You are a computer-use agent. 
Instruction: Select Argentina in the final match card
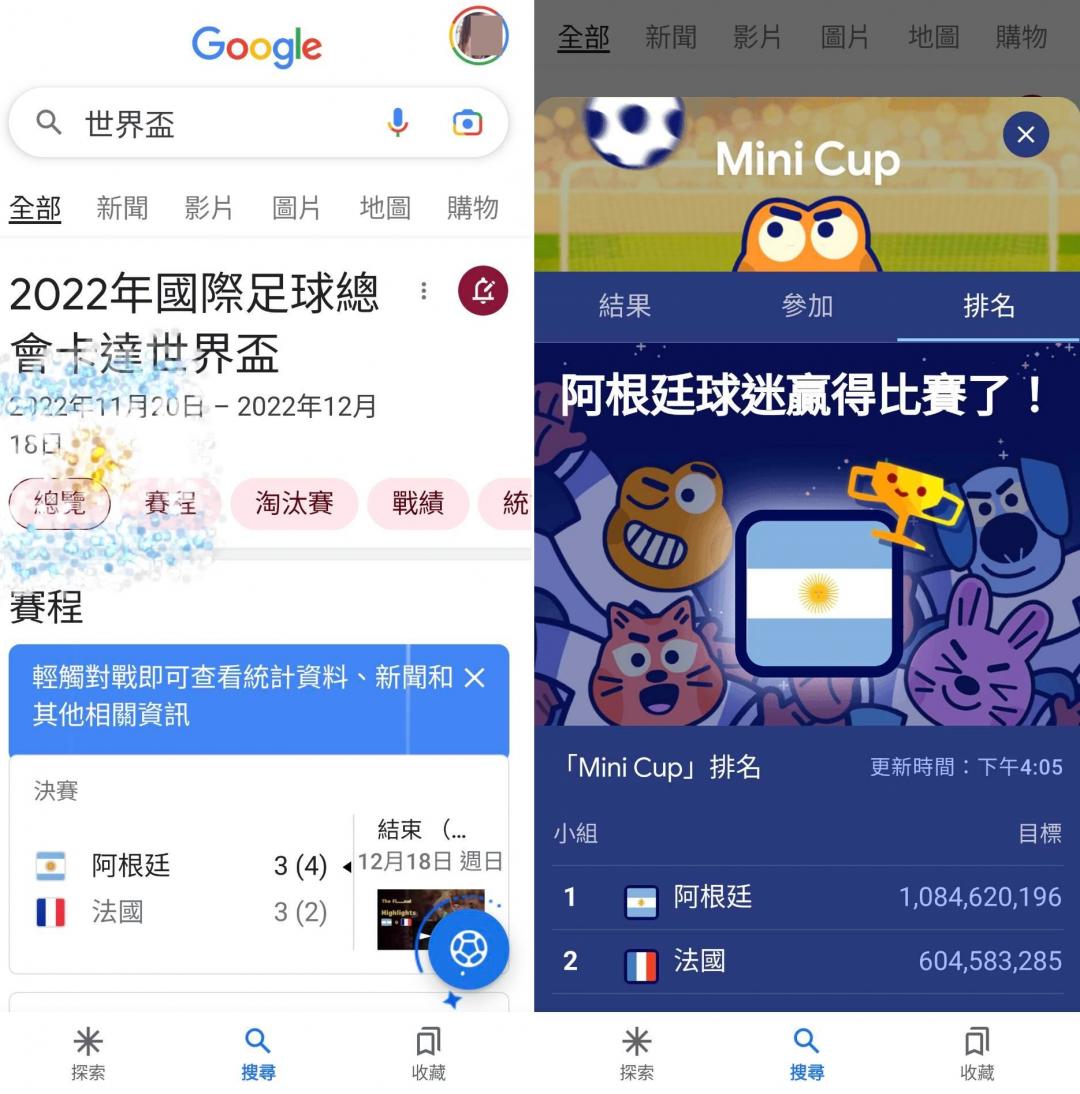[131, 865]
